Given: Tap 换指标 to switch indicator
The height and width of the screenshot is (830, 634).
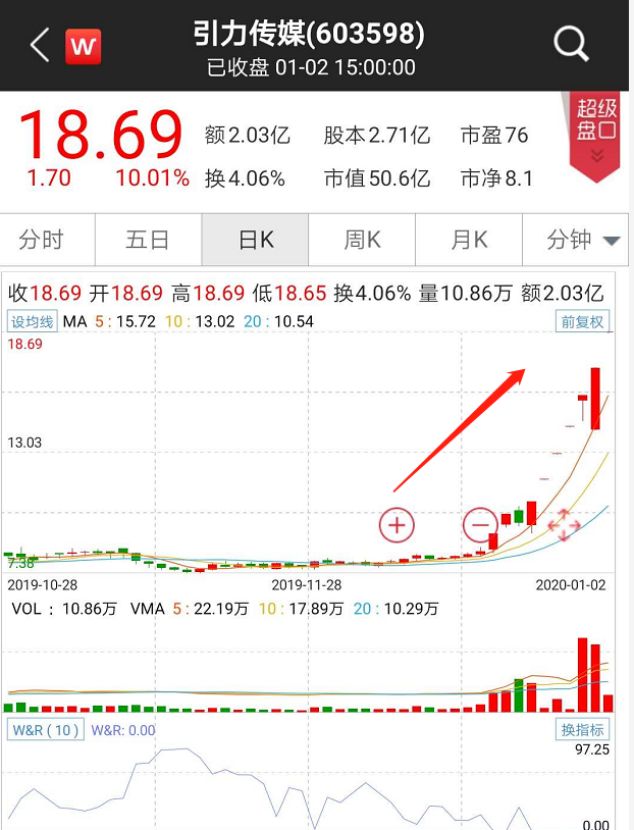Looking at the screenshot, I should [582, 730].
